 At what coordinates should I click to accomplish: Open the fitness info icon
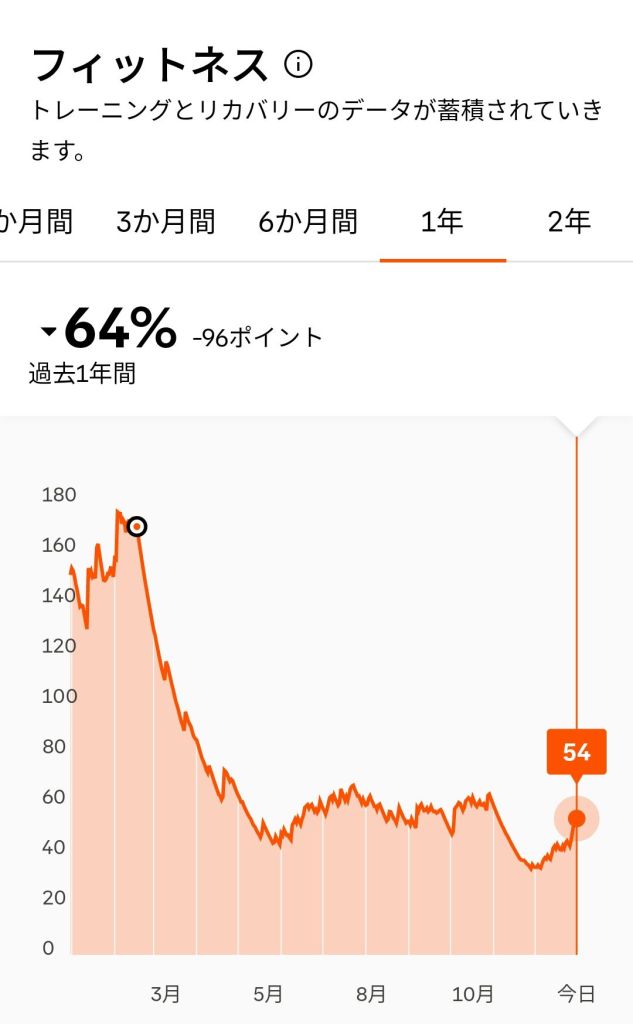click(x=298, y=65)
